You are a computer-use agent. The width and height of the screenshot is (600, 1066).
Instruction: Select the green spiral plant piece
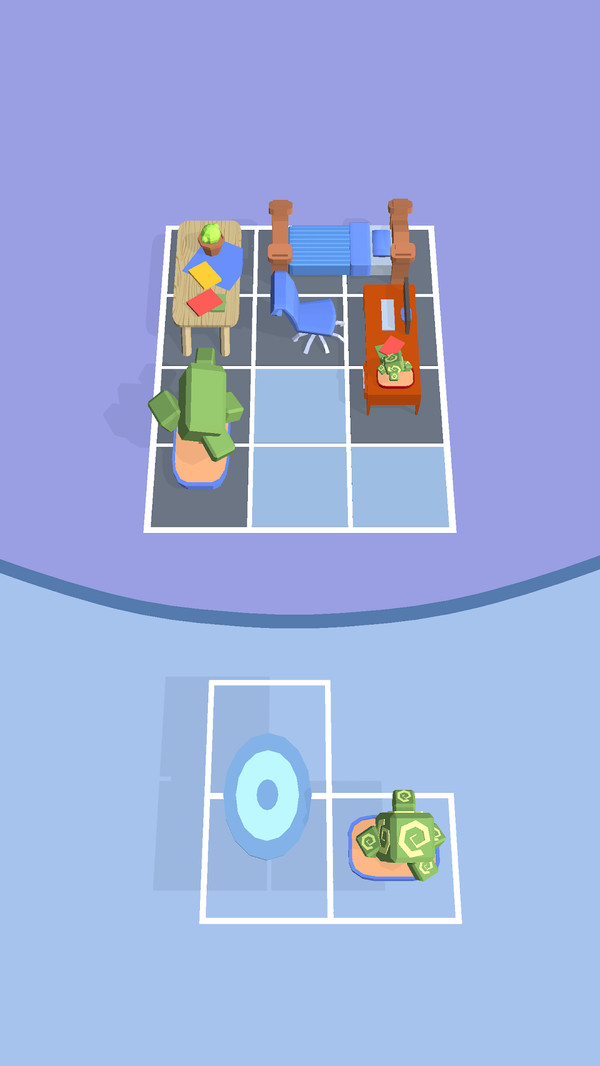[402, 838]
